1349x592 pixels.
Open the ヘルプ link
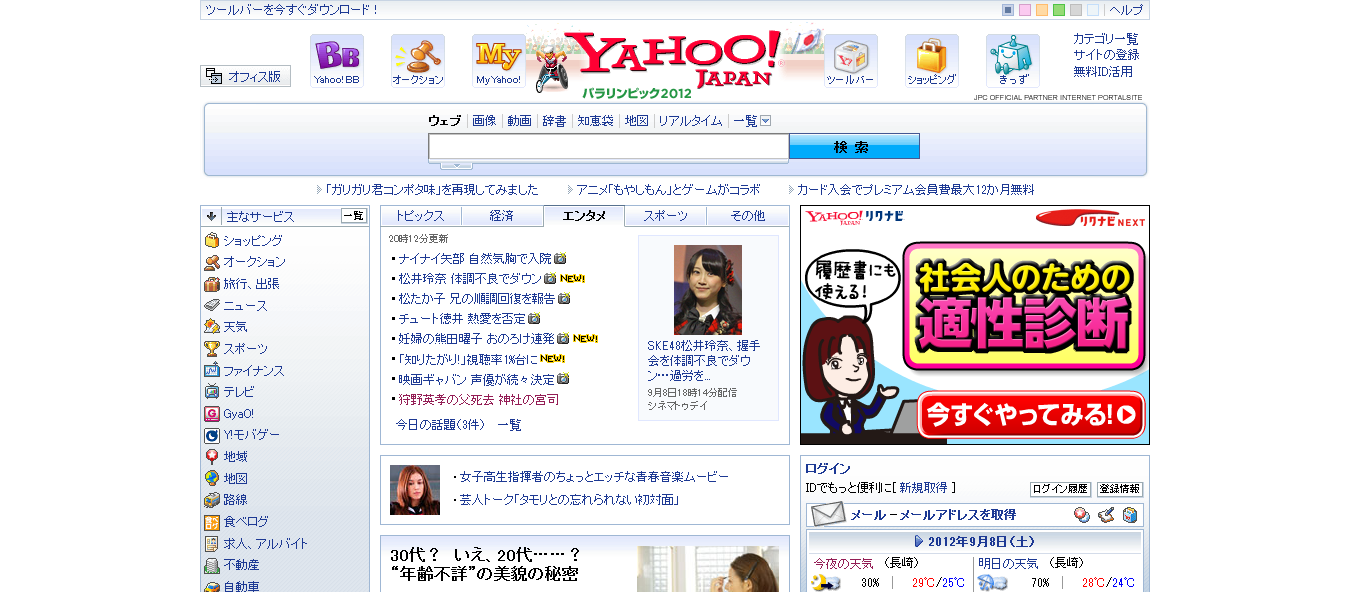(x=1126, y=10)
